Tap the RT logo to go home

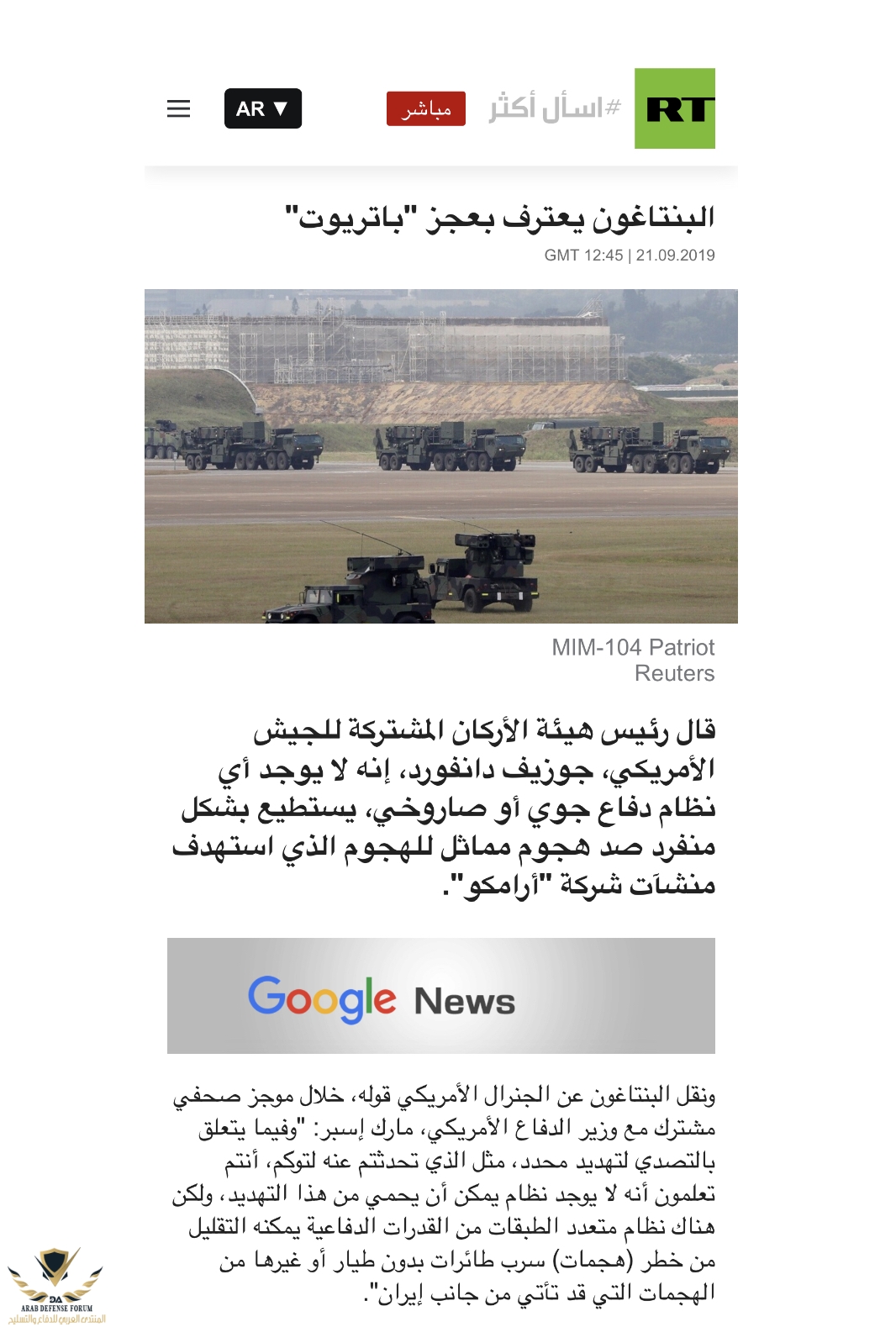pos(674,108)
